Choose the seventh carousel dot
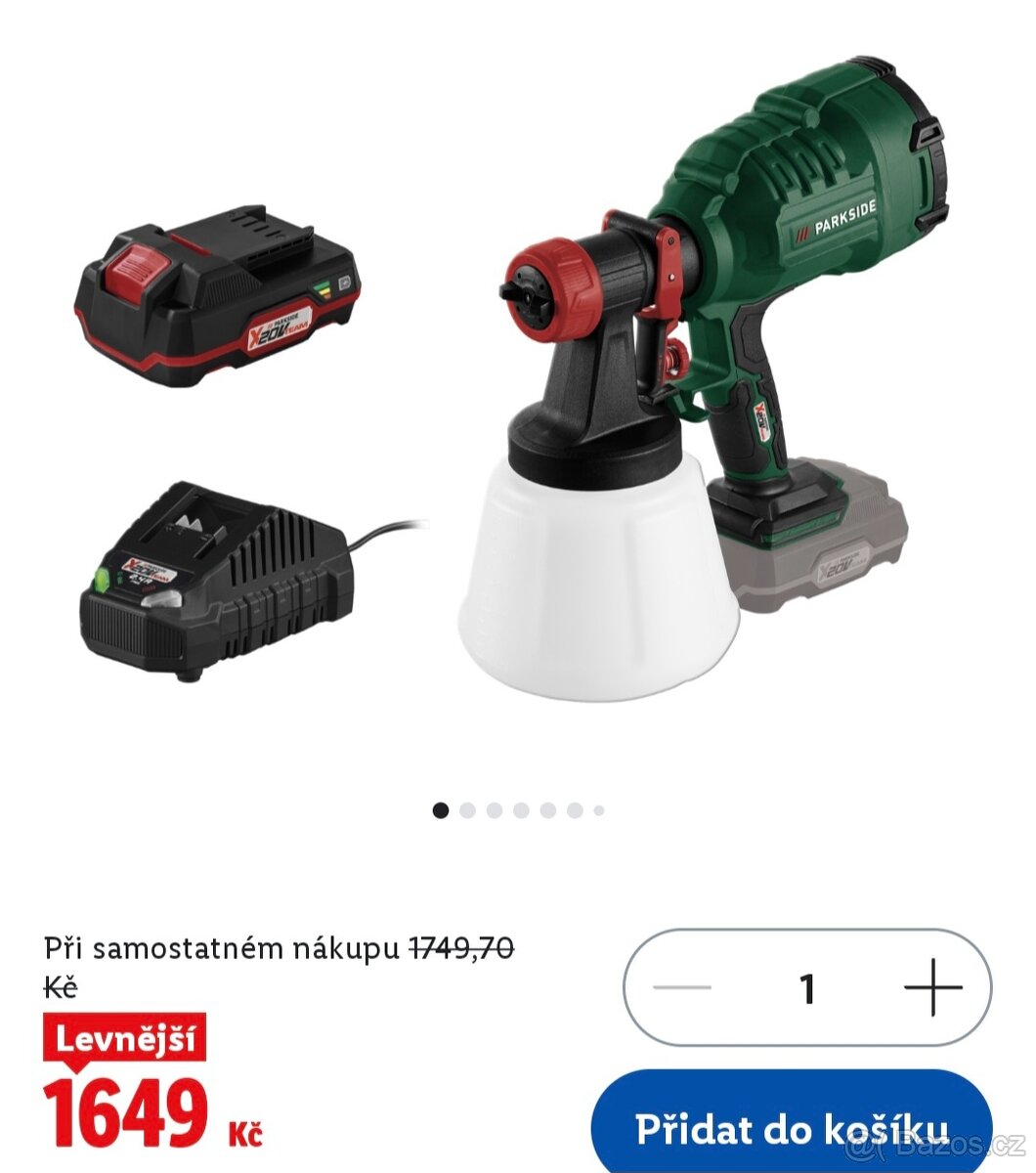The height and width of the screenshot is (1173, 1036). click(x=596, y=809)
